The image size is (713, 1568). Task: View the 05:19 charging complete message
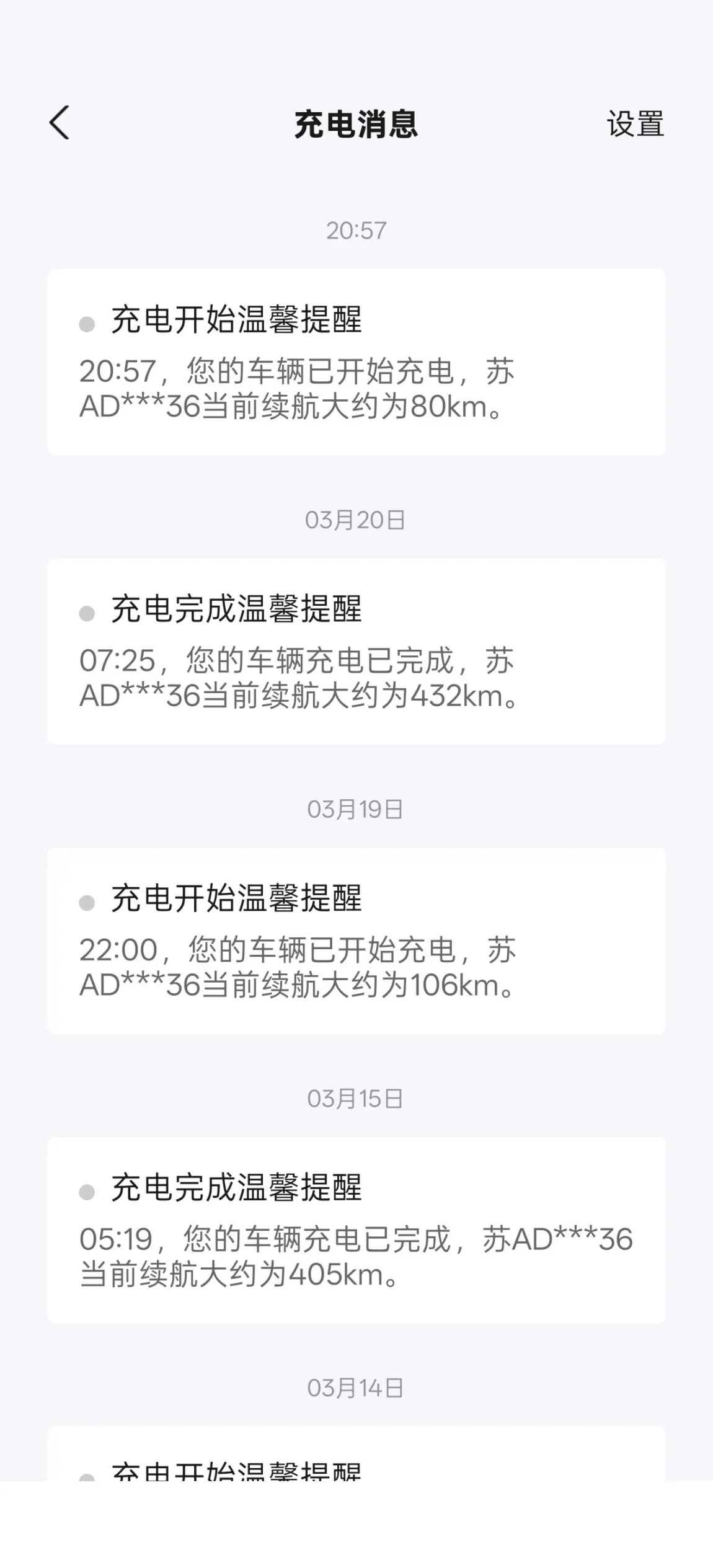click(356, 1230)
